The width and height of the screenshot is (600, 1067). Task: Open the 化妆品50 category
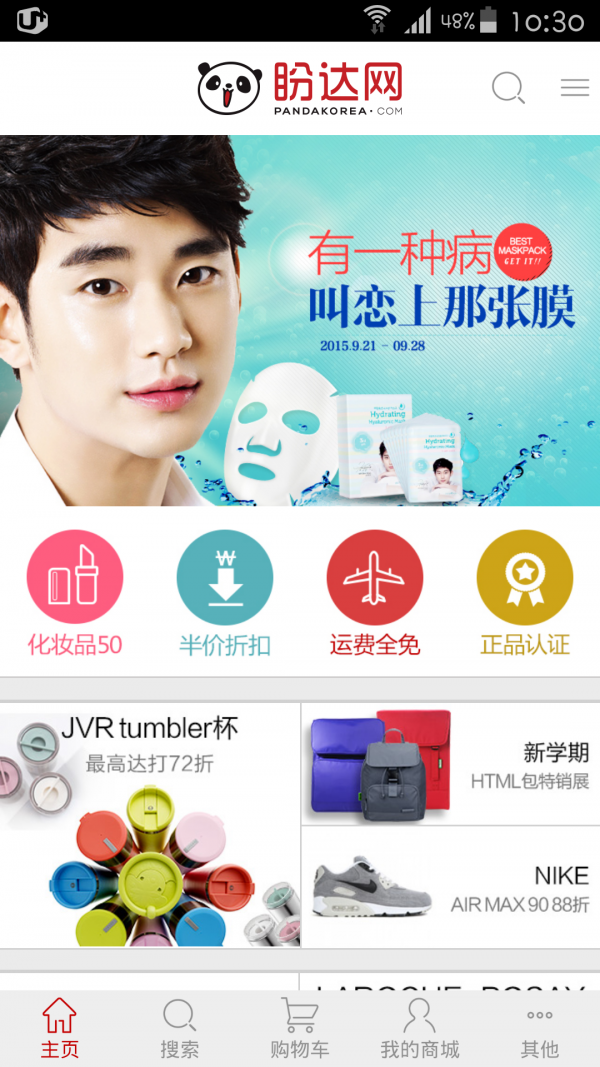pyautogui.click(x=75, y=594)
